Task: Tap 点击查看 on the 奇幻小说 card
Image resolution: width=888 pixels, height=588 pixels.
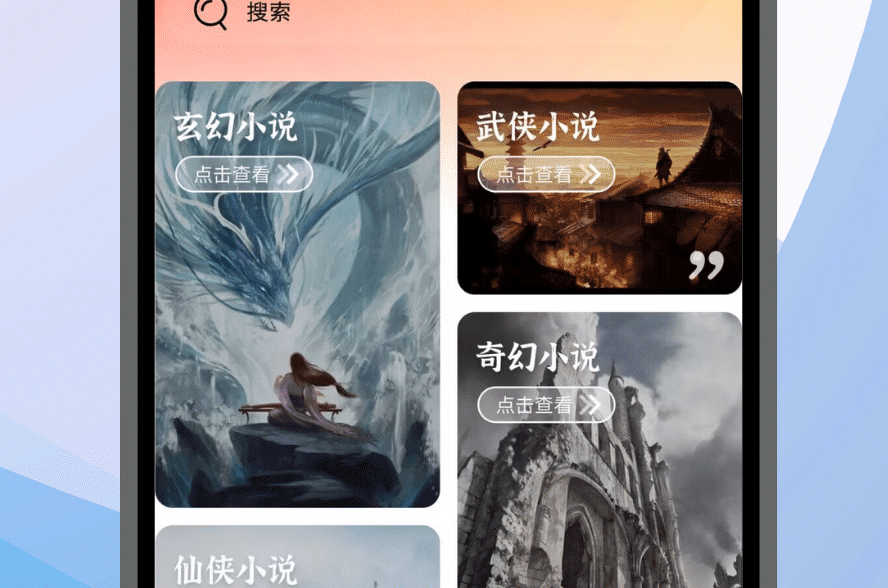Action: tap(546, 404)
